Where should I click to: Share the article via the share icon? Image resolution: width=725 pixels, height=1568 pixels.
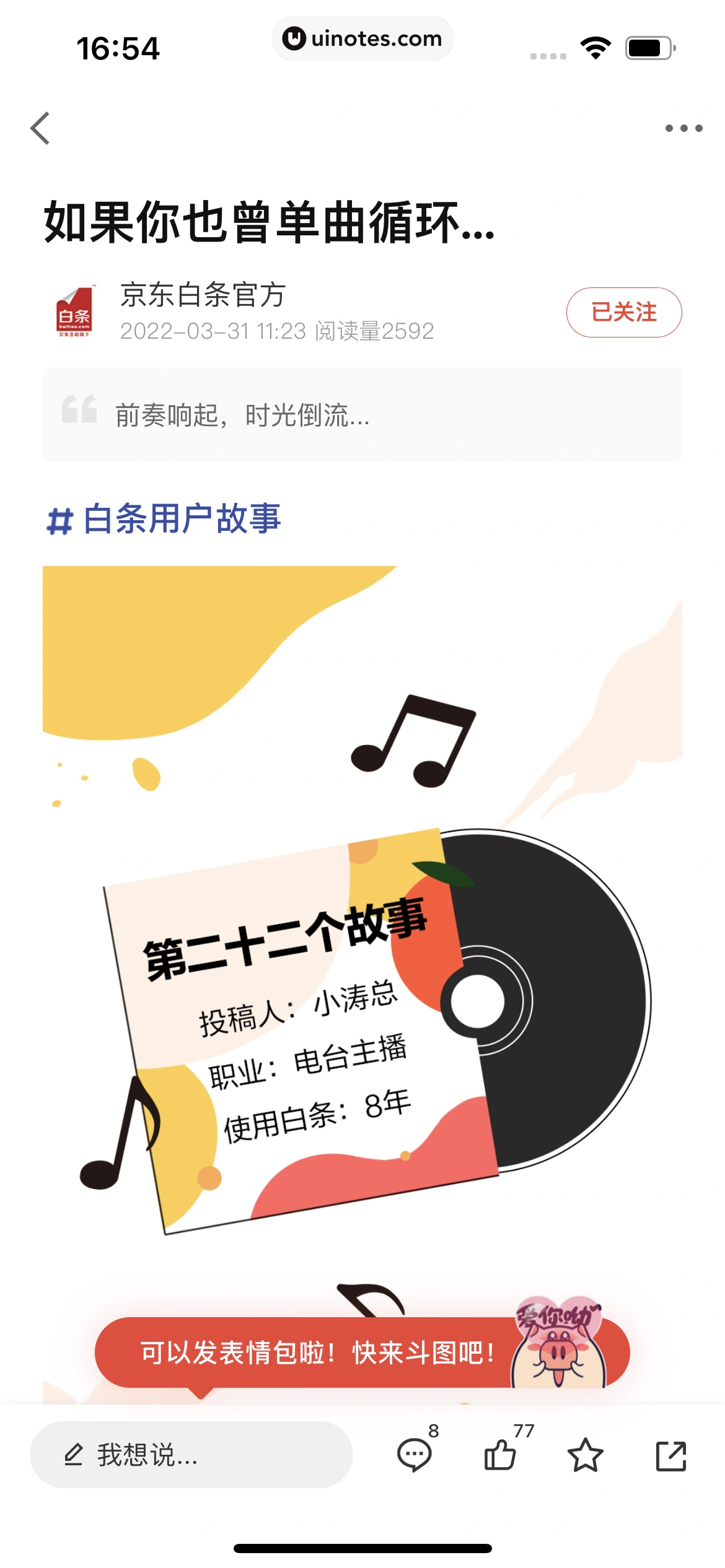(671, 1456)
